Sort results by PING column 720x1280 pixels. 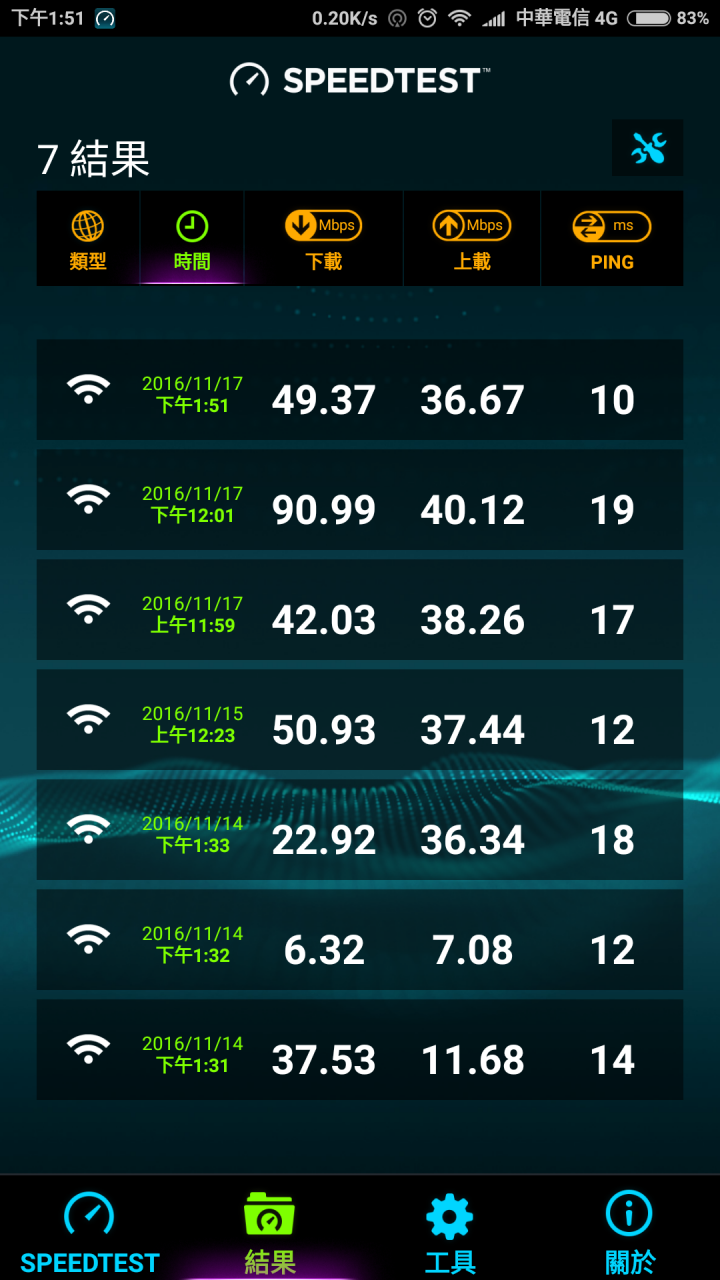pos(612,238)
